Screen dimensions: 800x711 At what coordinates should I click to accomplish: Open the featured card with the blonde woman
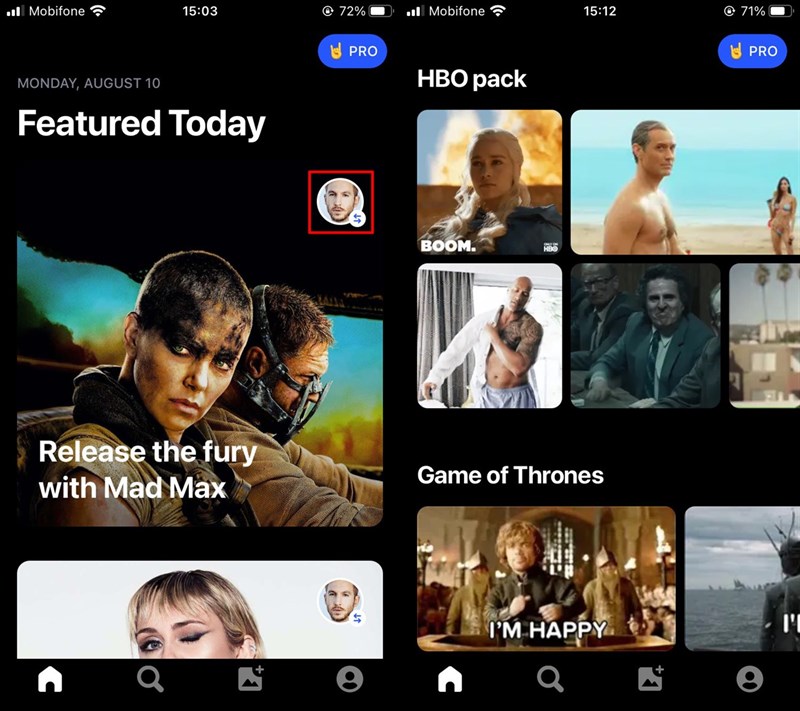tap(200, 610)
